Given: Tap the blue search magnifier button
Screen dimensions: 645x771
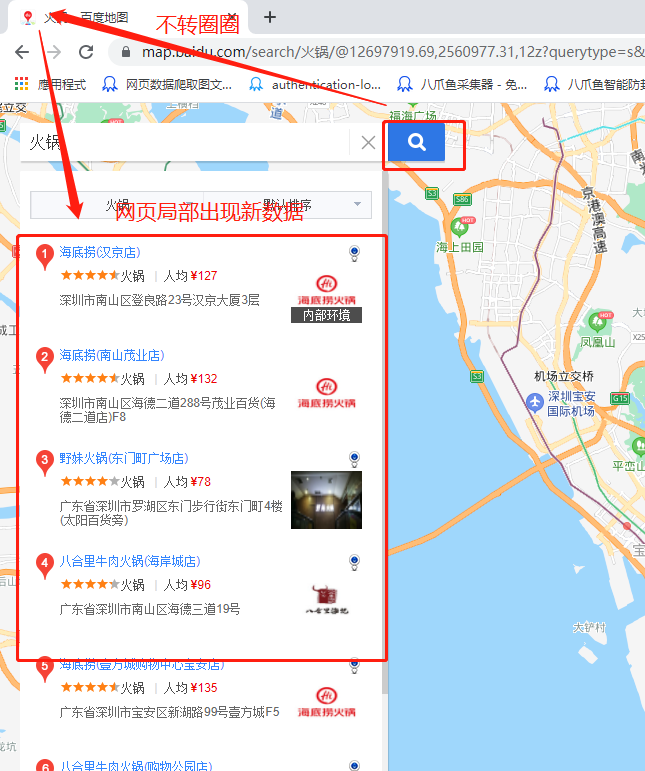Looking at the screenshot, I should coord(417,143).
